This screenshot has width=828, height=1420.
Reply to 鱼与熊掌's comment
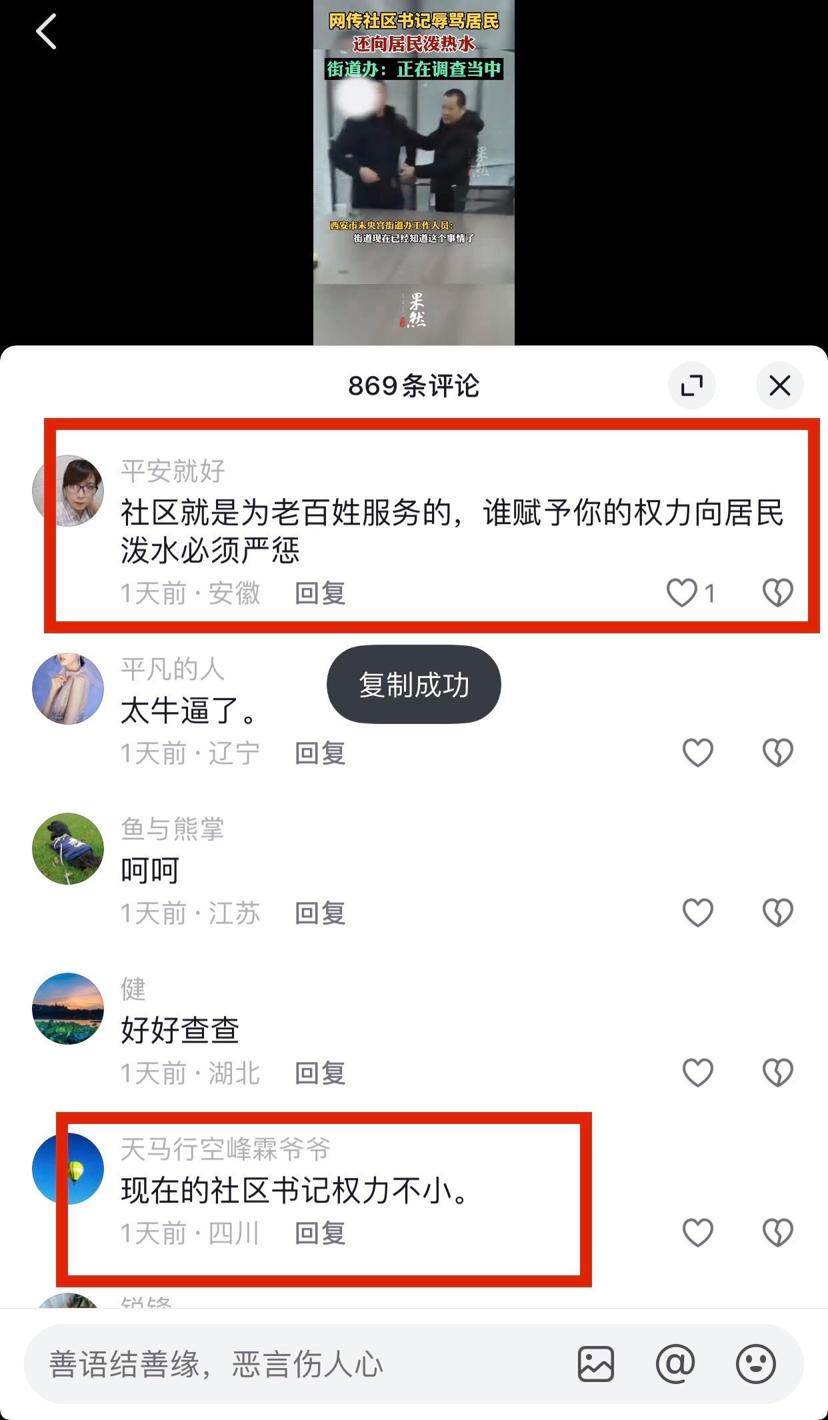point(320,913)
